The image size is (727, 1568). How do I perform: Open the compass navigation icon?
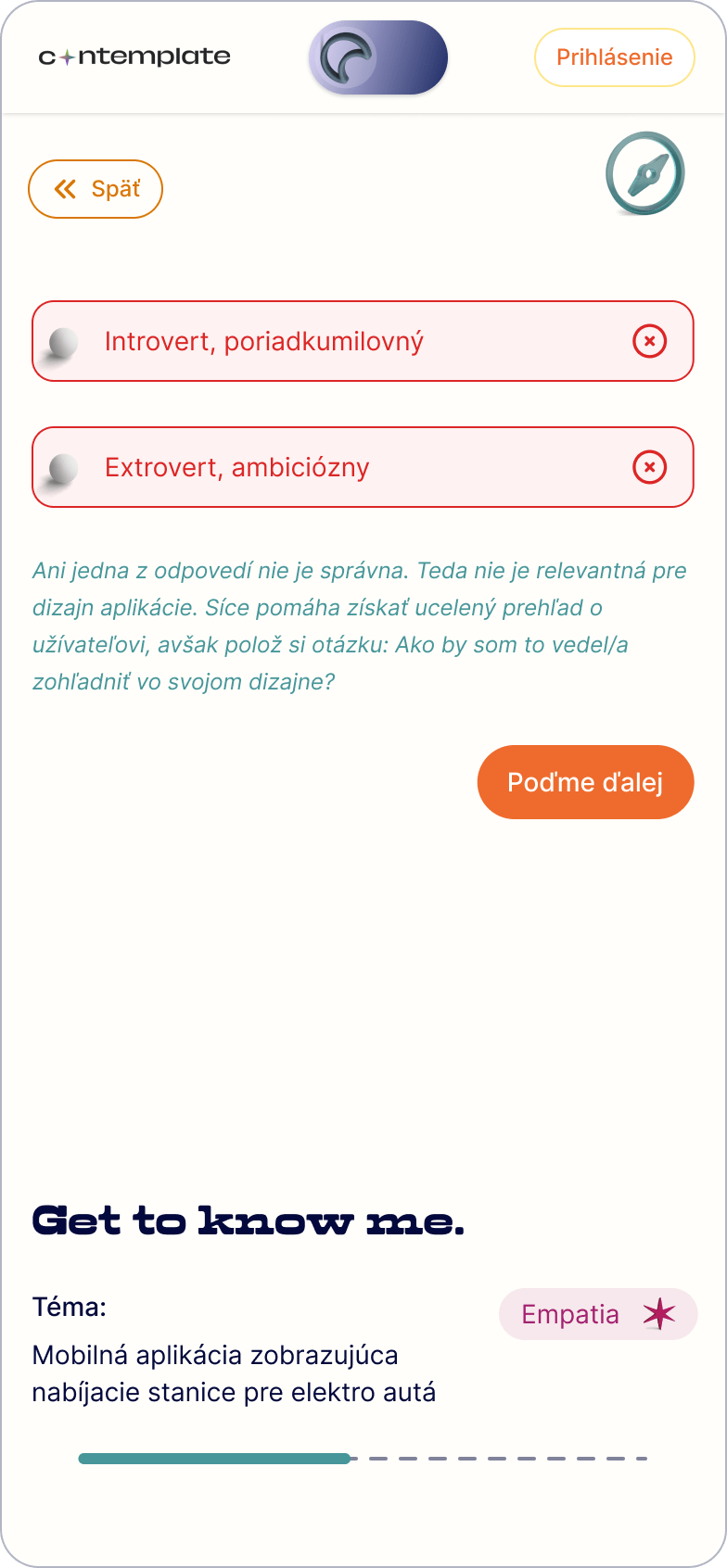tap(645, 173)
